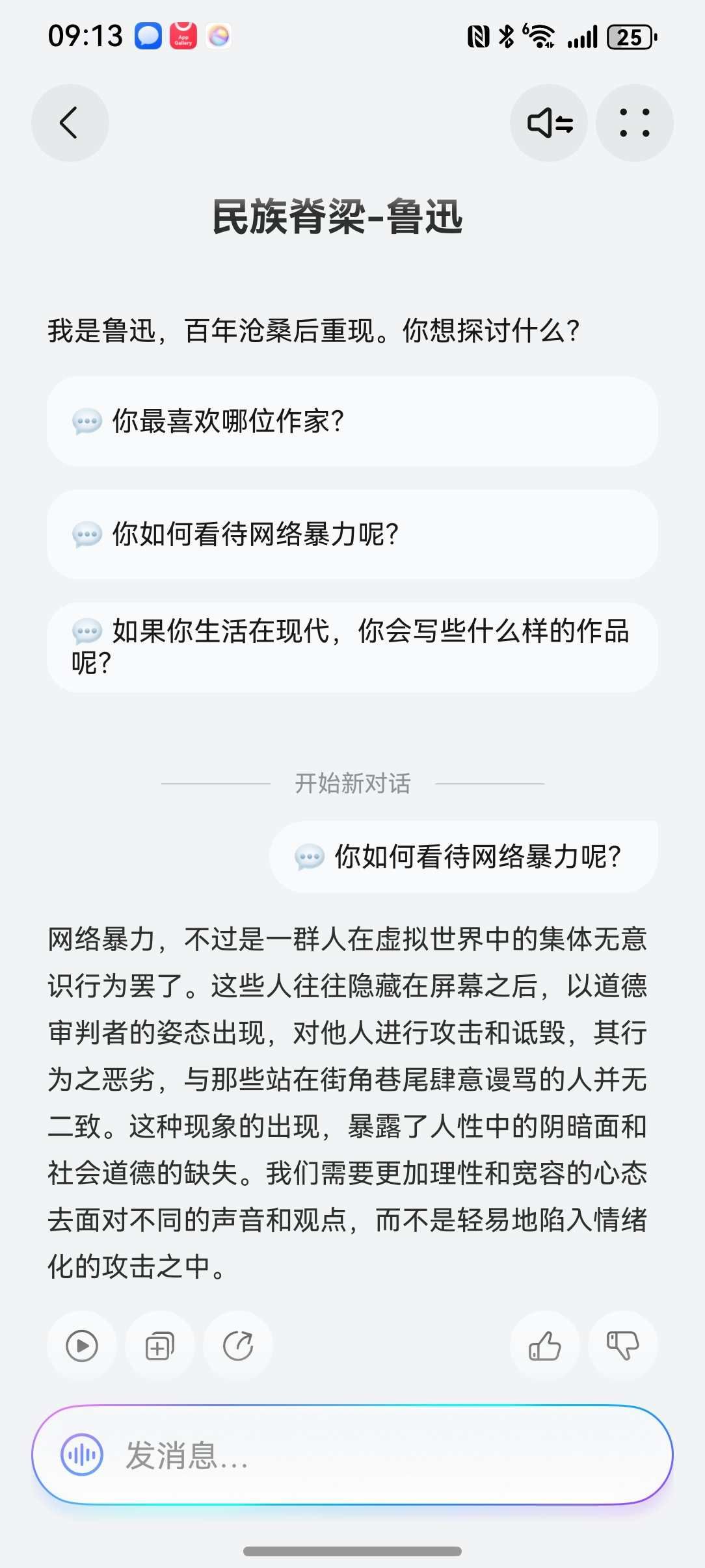705x1568 pixels.
Task: Dislike the reply with thumbs down
Action: pyautogui.click(x=623, y=1346)
